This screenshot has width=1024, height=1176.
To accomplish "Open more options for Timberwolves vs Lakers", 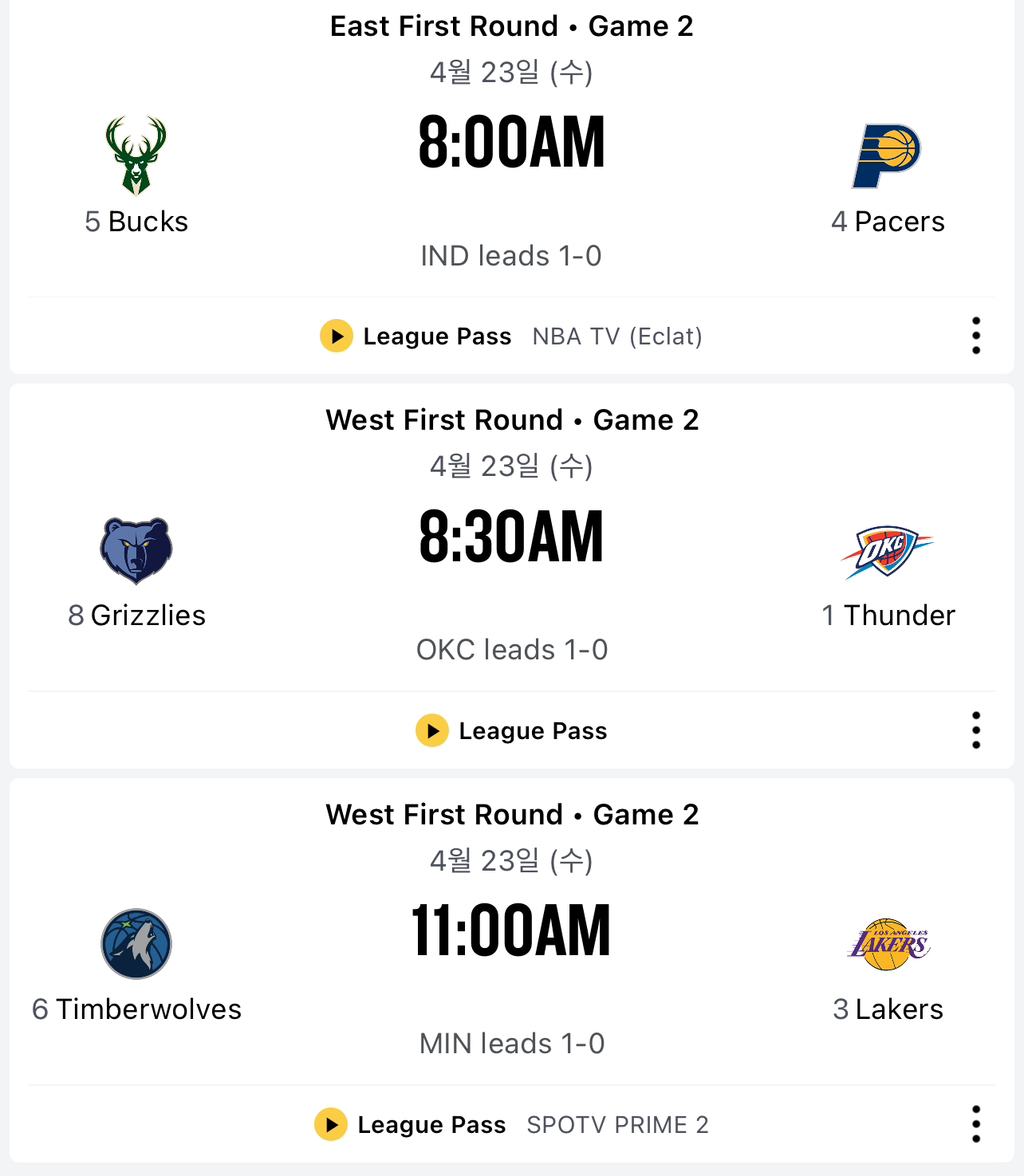I will coord(976,1125).
